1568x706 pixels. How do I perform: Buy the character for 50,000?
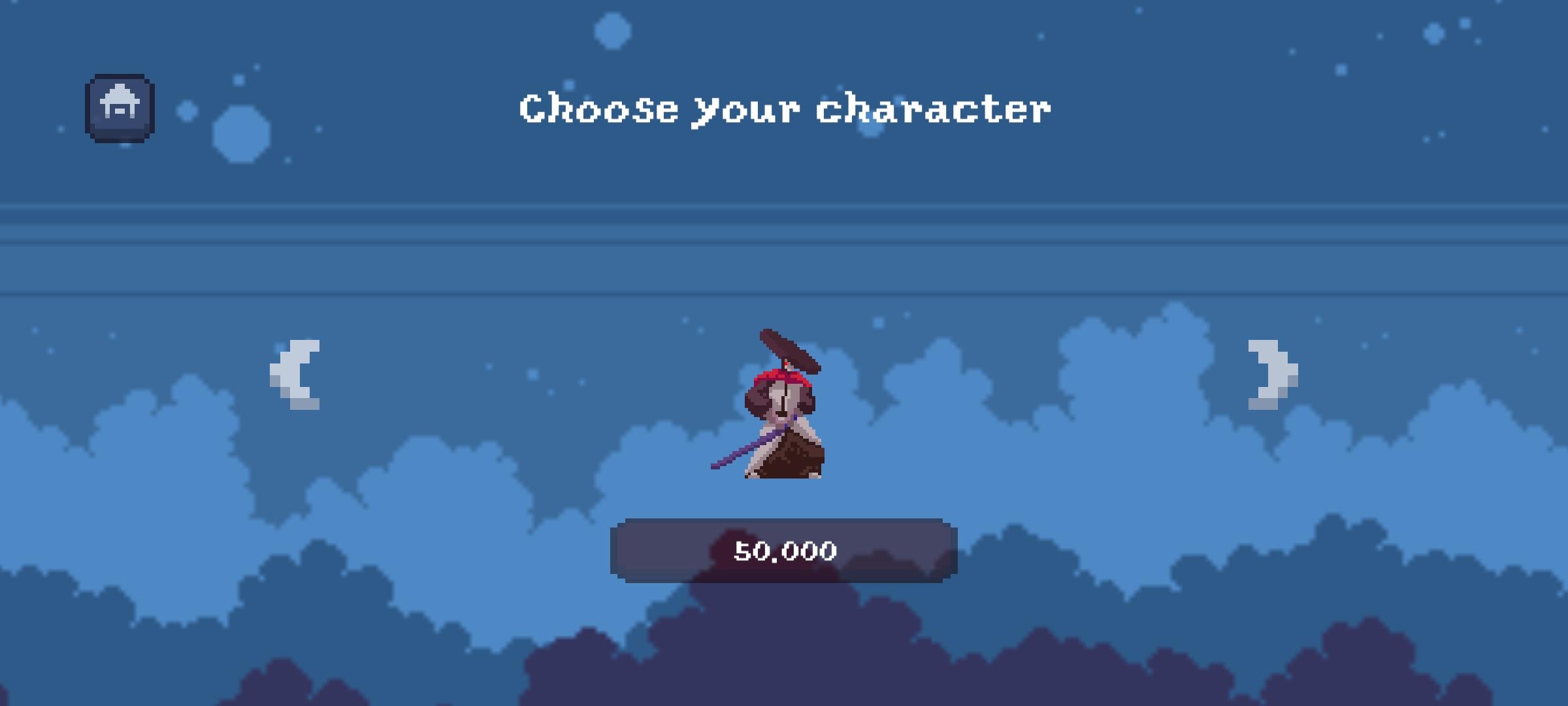[784, 550]
